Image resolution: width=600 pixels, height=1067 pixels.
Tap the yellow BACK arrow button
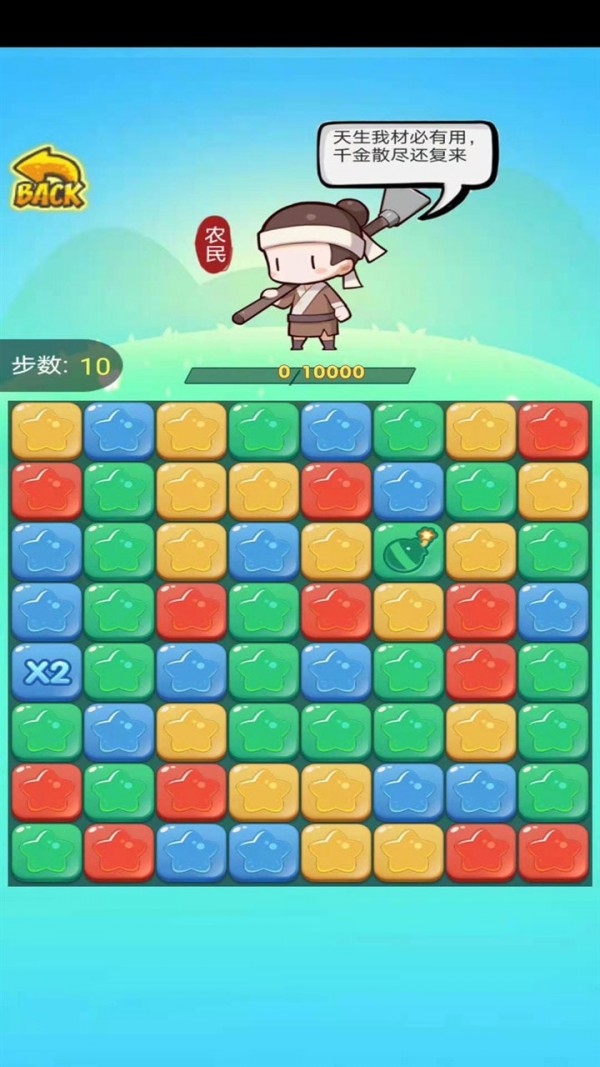(48, 180)
